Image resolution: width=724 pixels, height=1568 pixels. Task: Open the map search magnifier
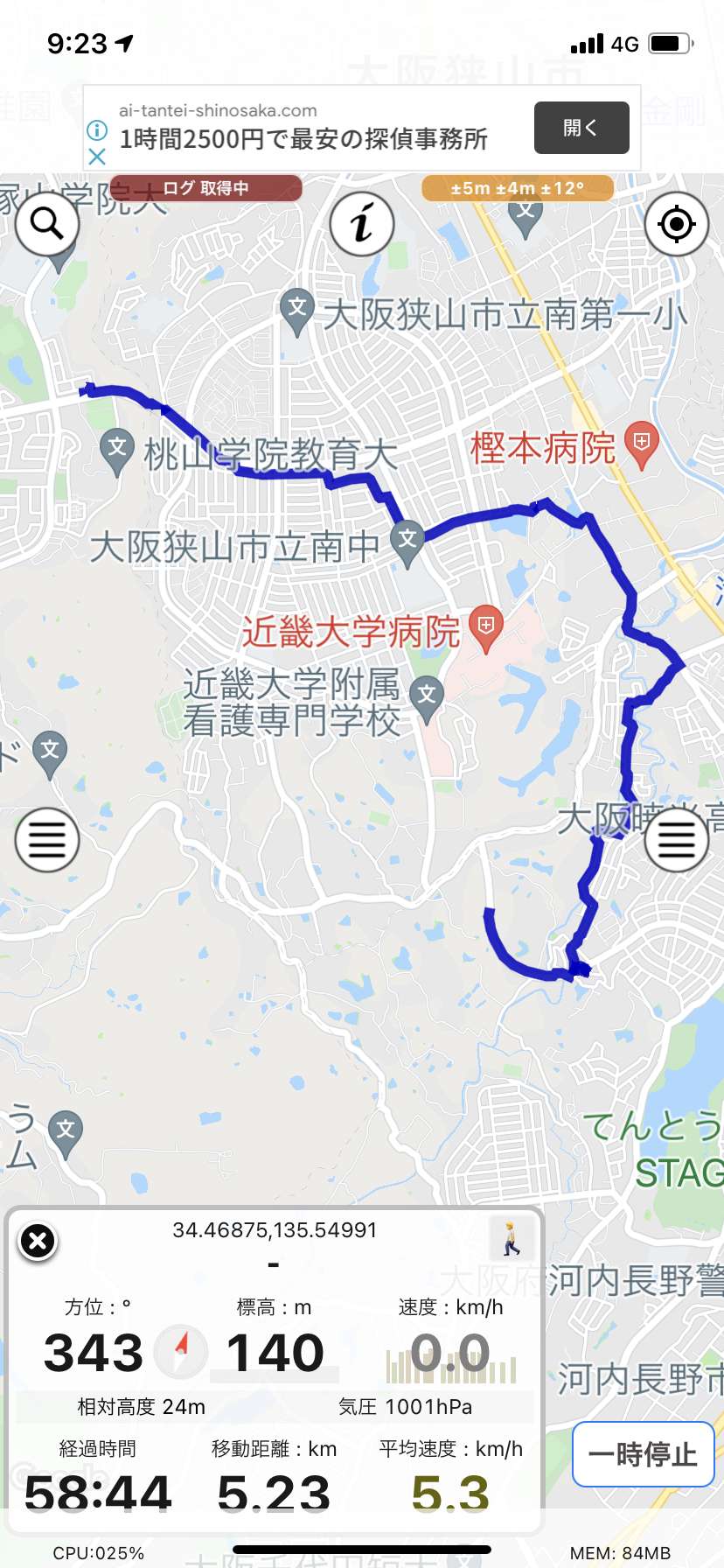46,224
